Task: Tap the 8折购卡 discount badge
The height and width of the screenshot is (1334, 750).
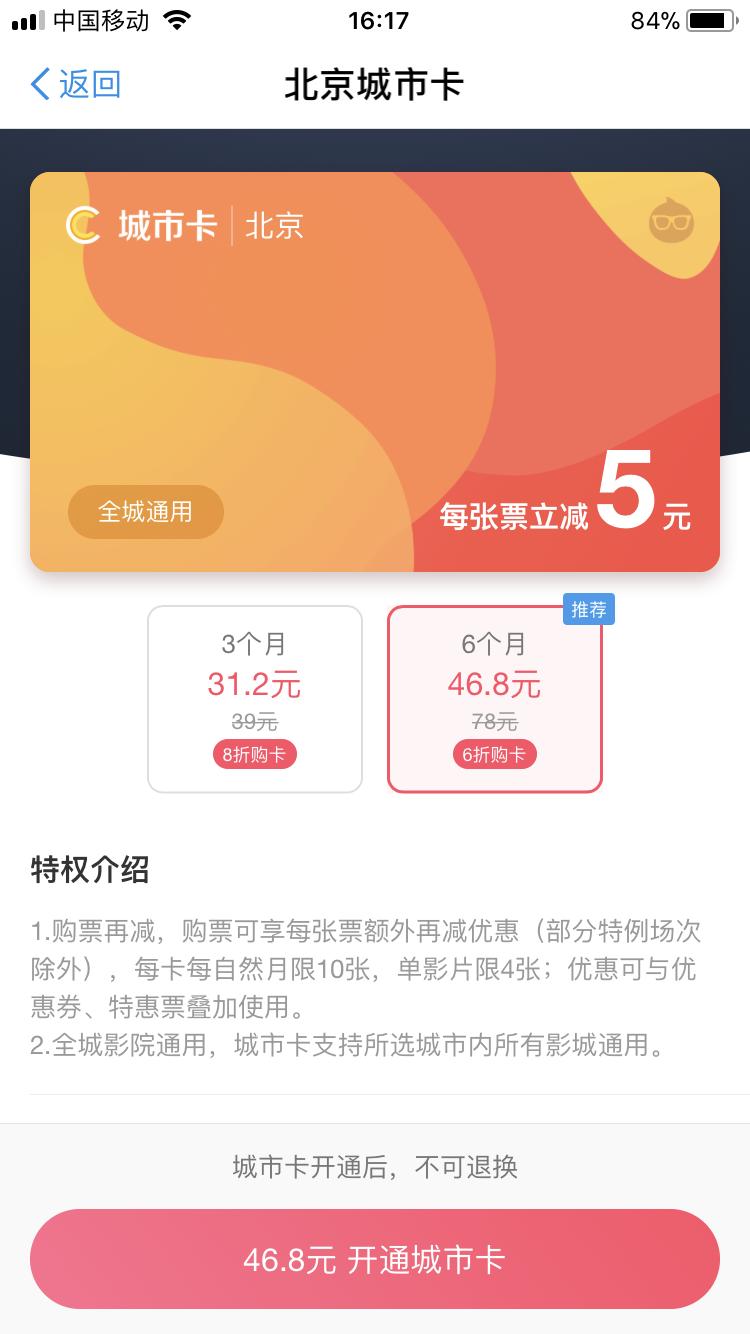Action: 254,754
